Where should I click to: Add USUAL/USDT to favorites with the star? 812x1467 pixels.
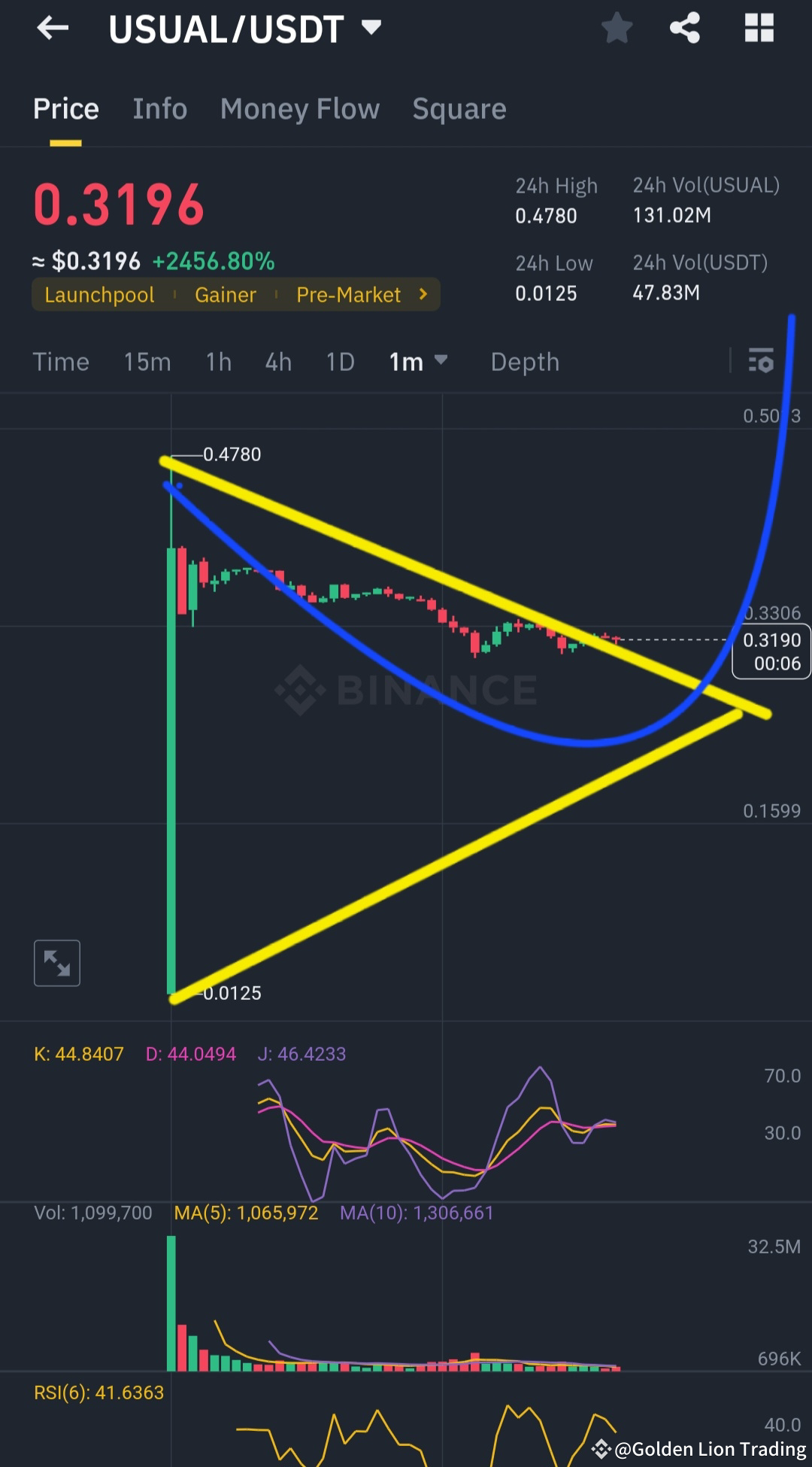point(617,27)
